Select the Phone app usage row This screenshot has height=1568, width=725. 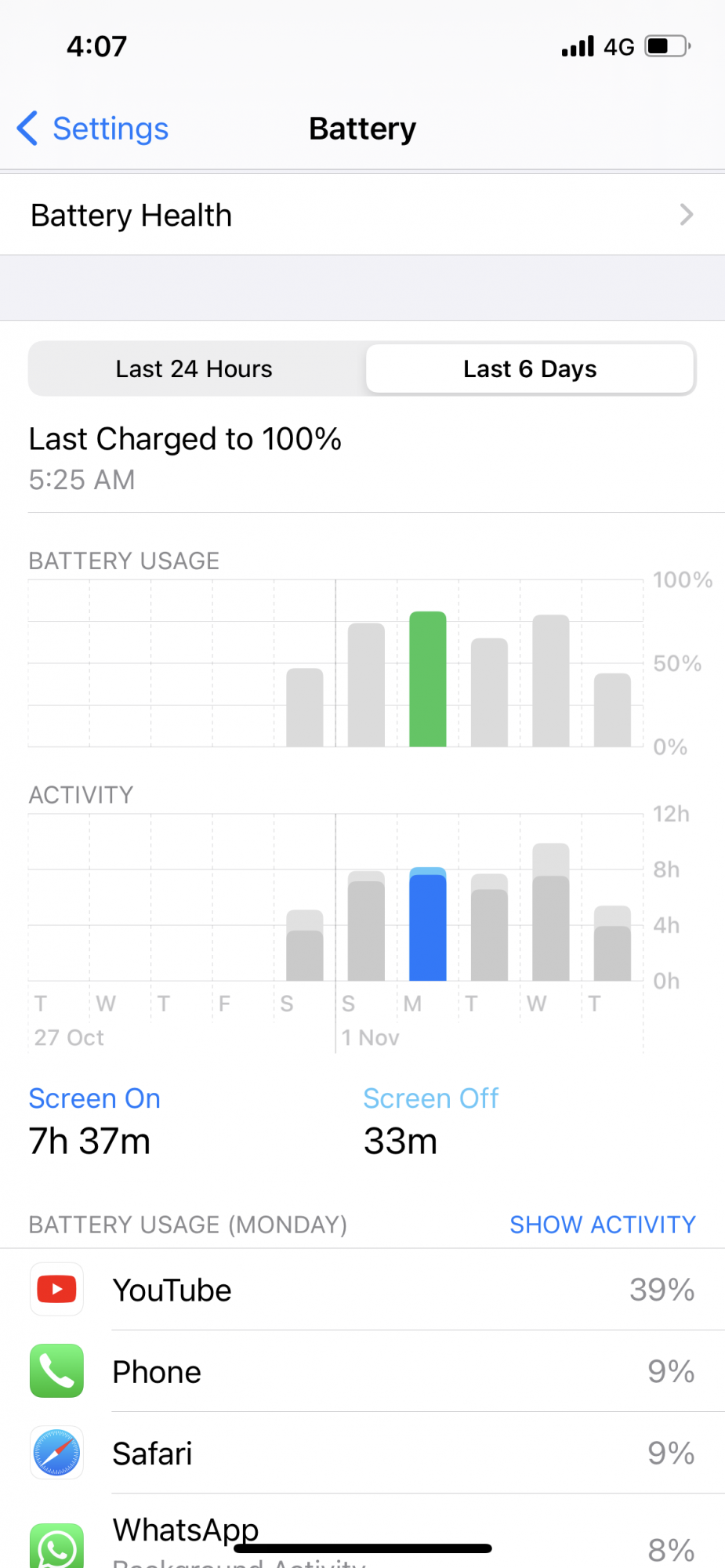(362, 1372)
